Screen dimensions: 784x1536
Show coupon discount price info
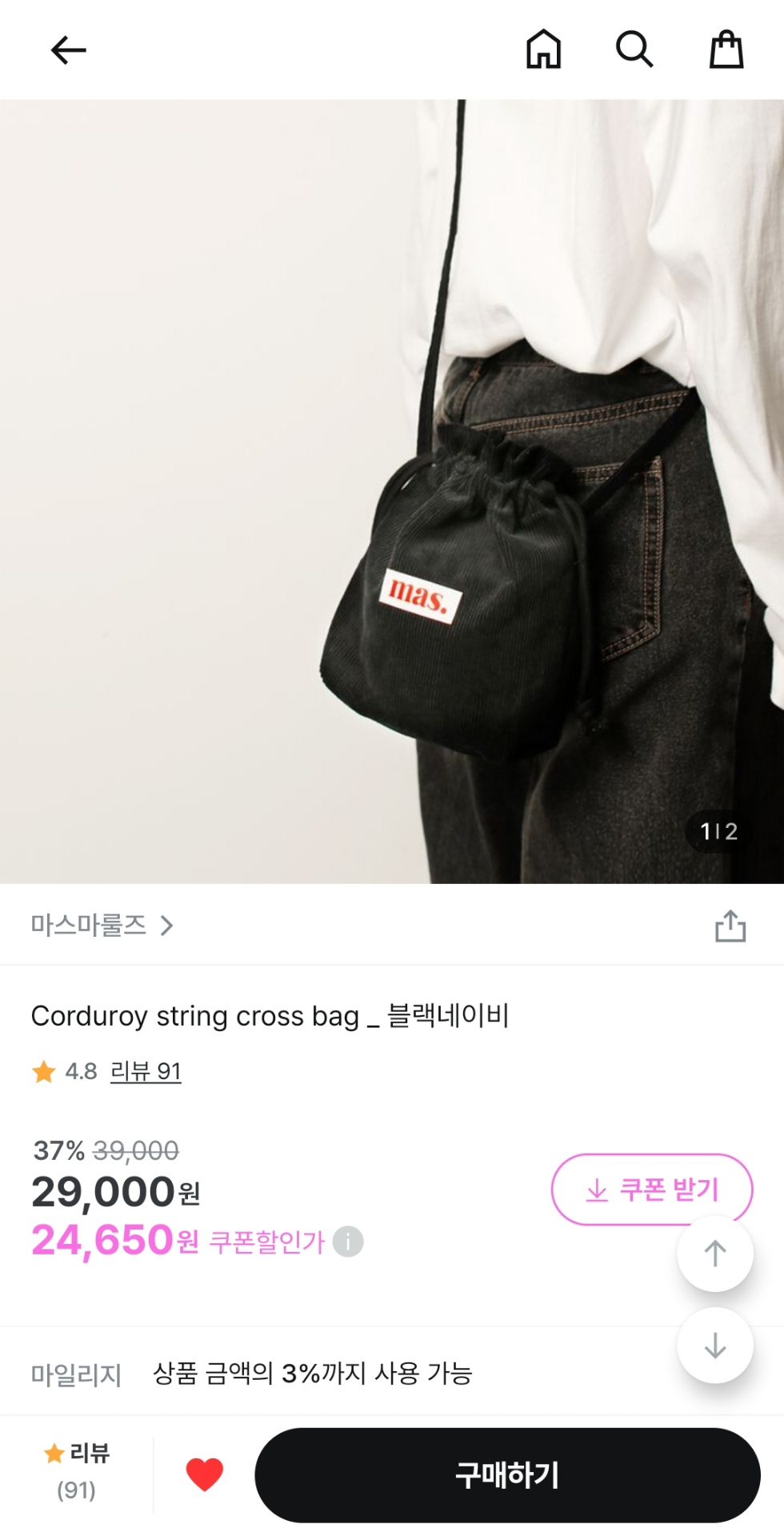[x=348, y=1242]
